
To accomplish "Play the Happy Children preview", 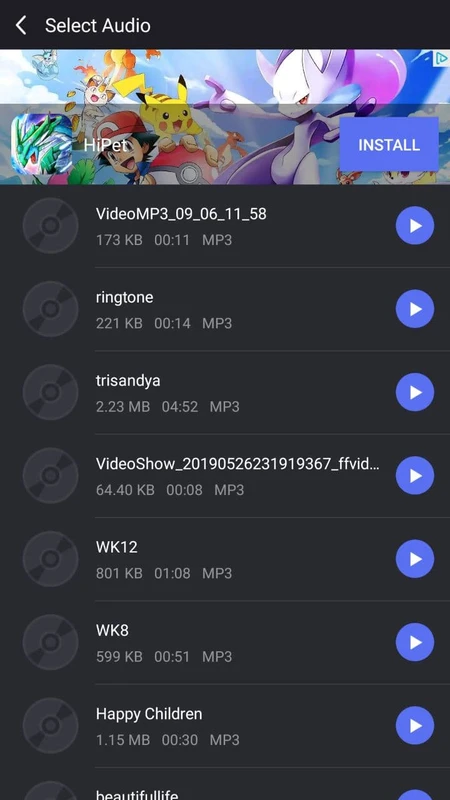I will click(x=415, y=726).
